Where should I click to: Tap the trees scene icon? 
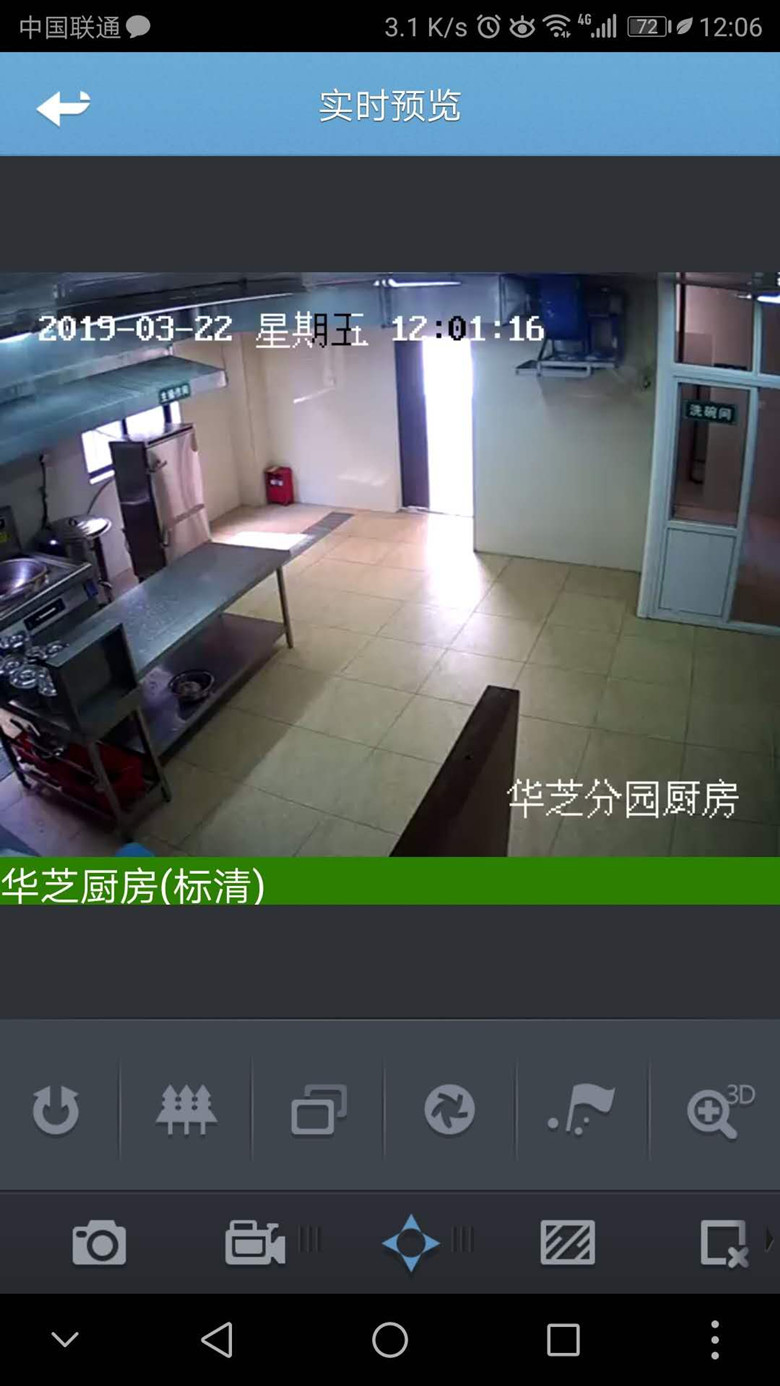pos(187,1110)
